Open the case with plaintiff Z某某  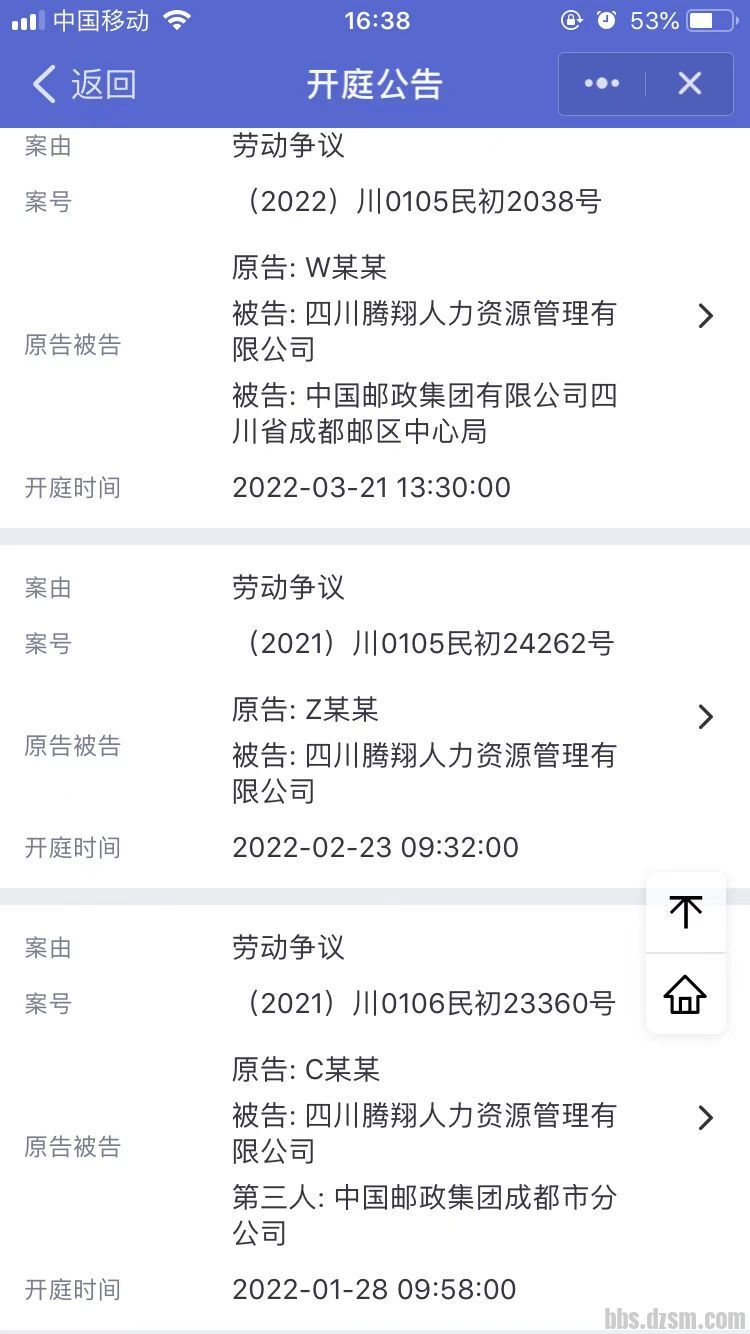705,717
